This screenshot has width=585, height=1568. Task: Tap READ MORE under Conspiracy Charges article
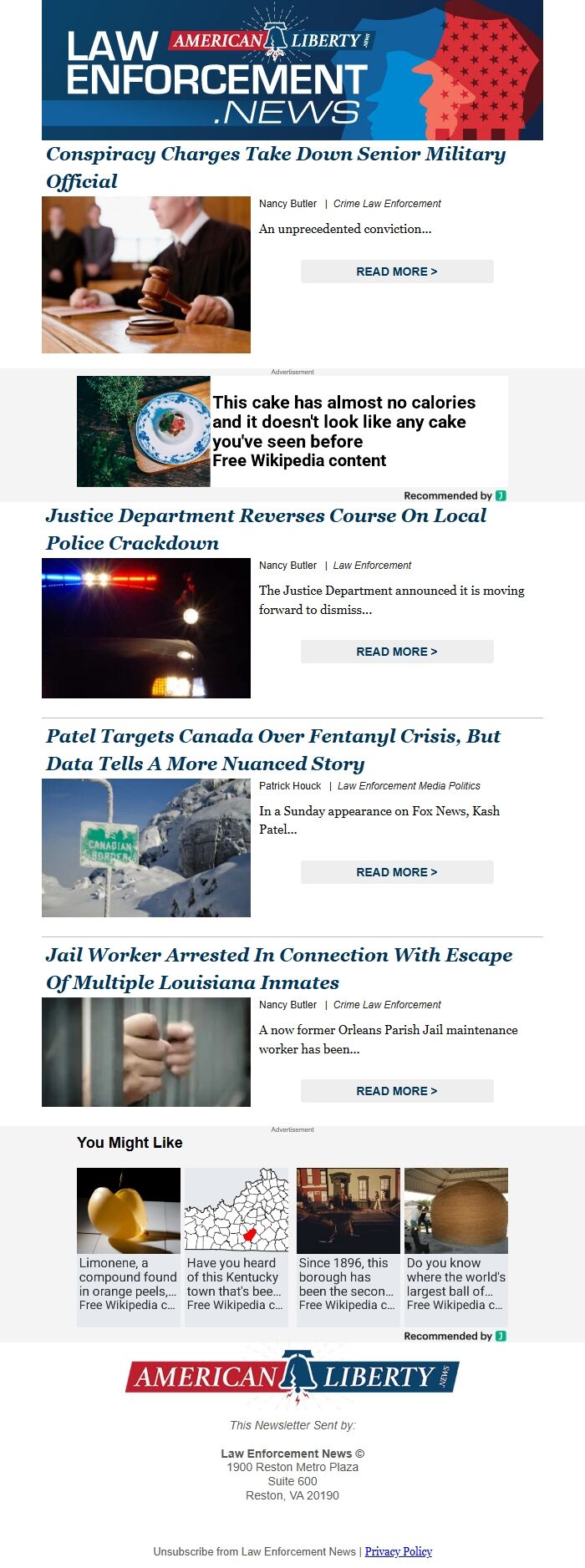(396, 271)
